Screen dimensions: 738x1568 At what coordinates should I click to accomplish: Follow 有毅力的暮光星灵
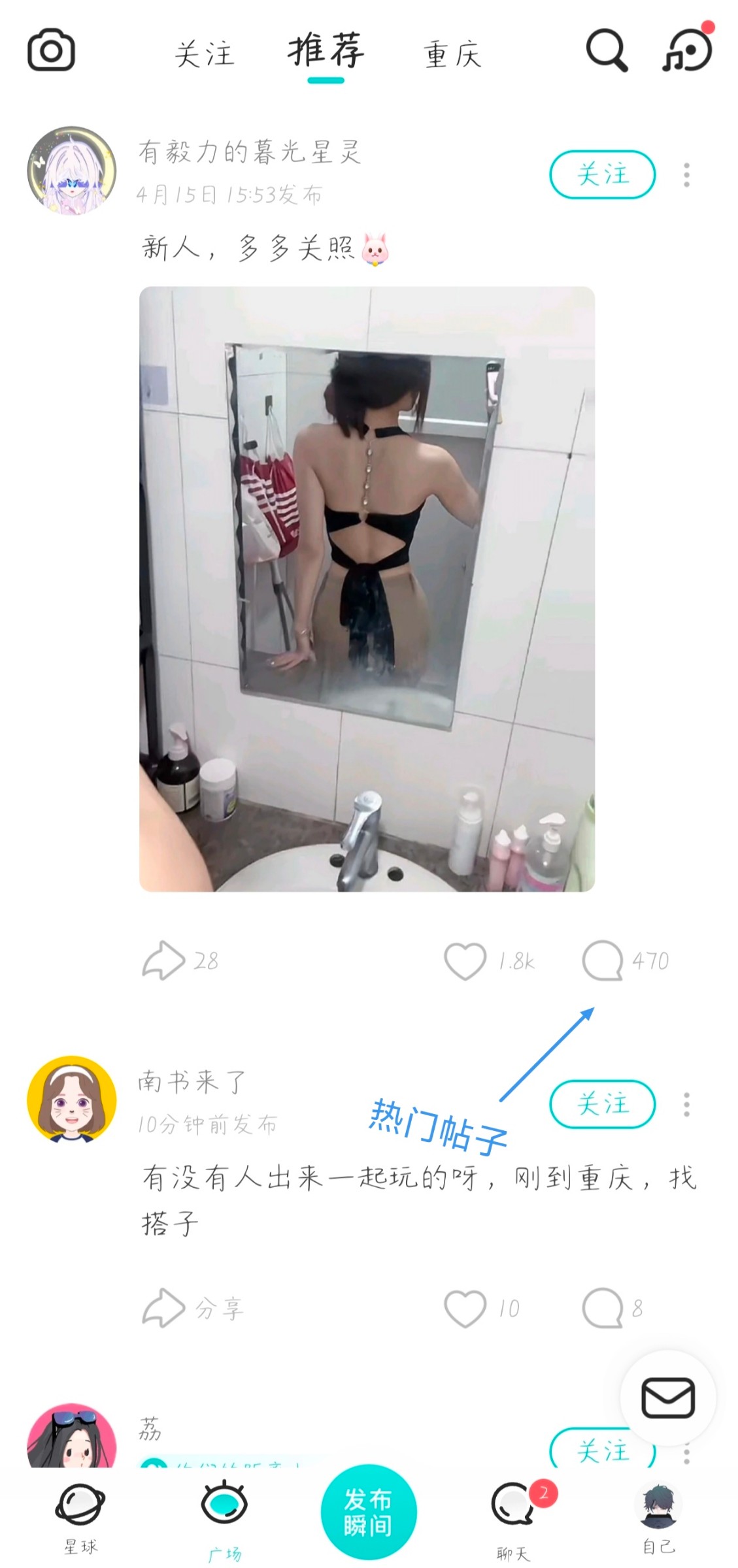point(602,174)
